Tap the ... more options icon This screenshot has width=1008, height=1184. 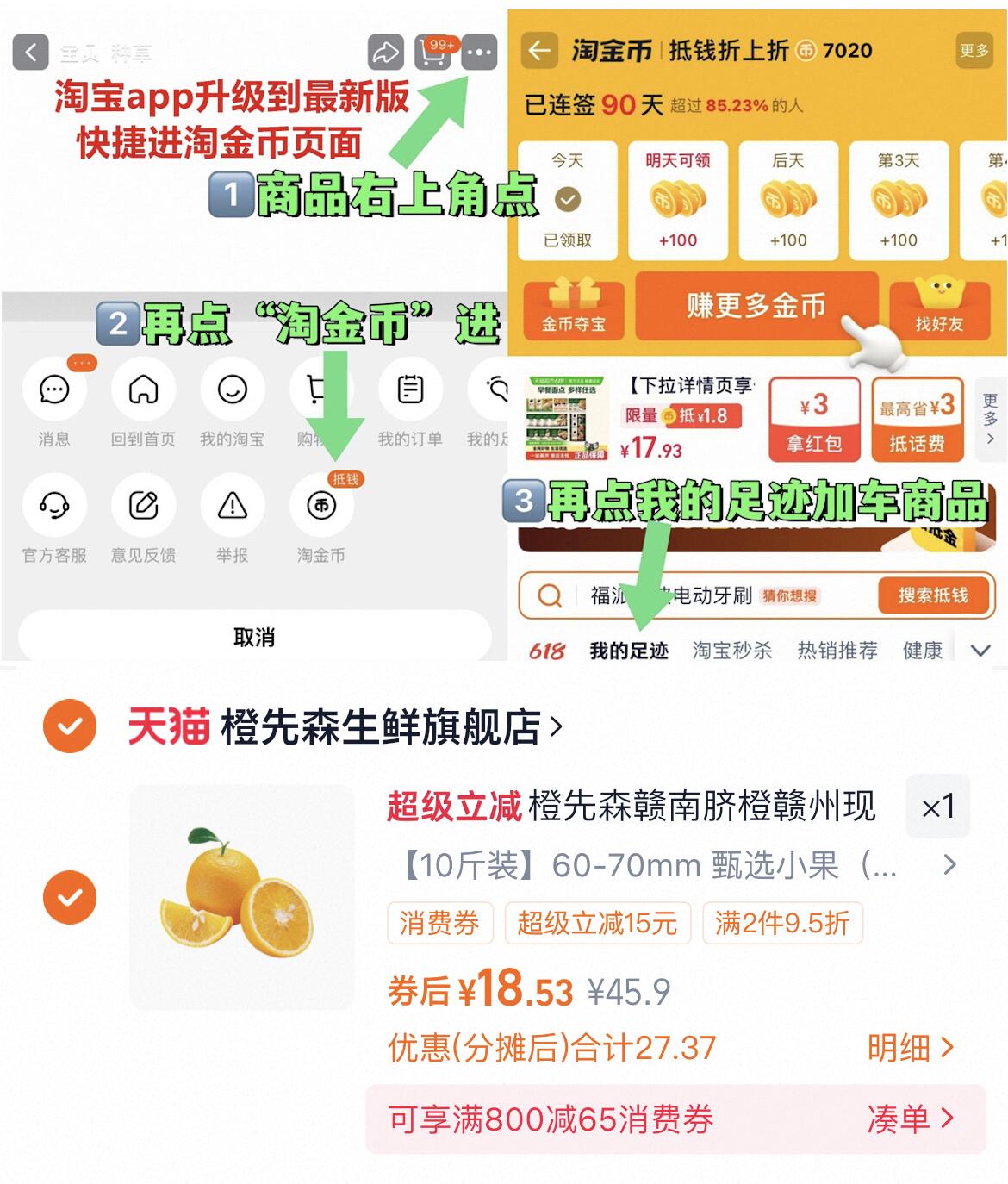coord(481,53)
